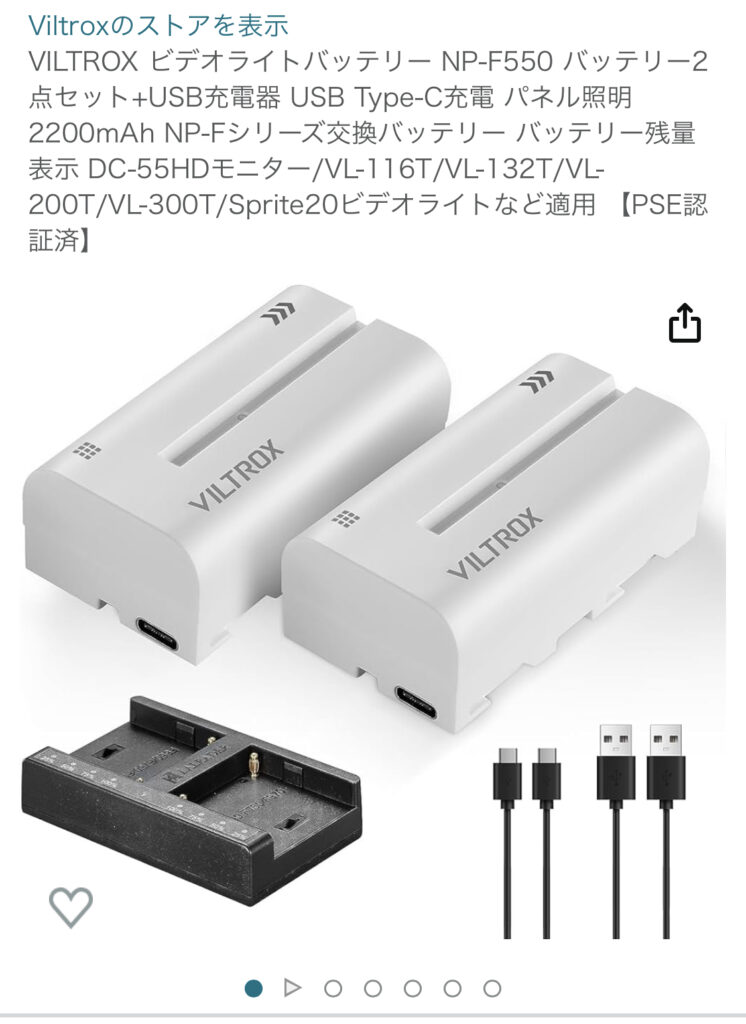Jump to the product video indicator
The width and height of the screenshot is (746, 1024).
(x=292, y=988)
